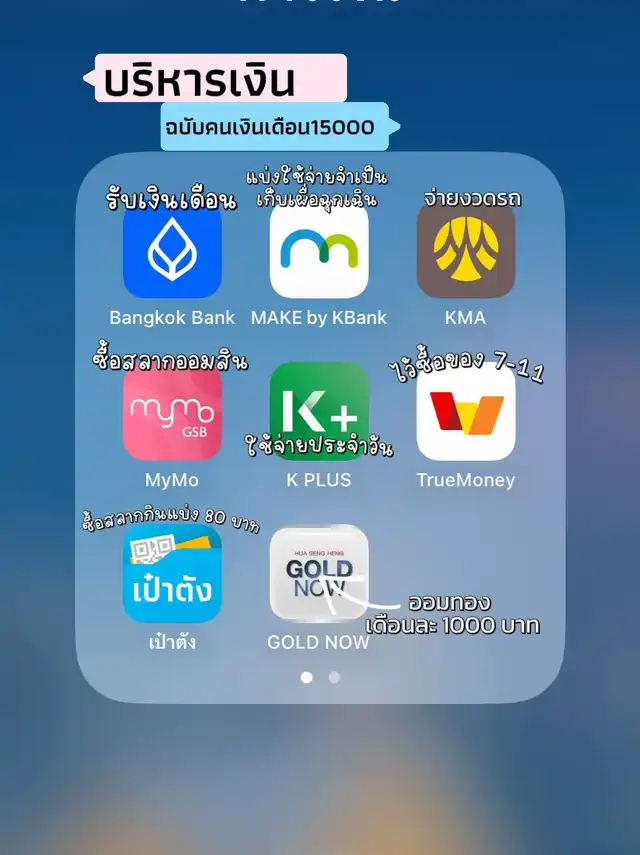
Task: Open the Bangkok Bank app
Action: pyautogui.click(x=172, y=249)
